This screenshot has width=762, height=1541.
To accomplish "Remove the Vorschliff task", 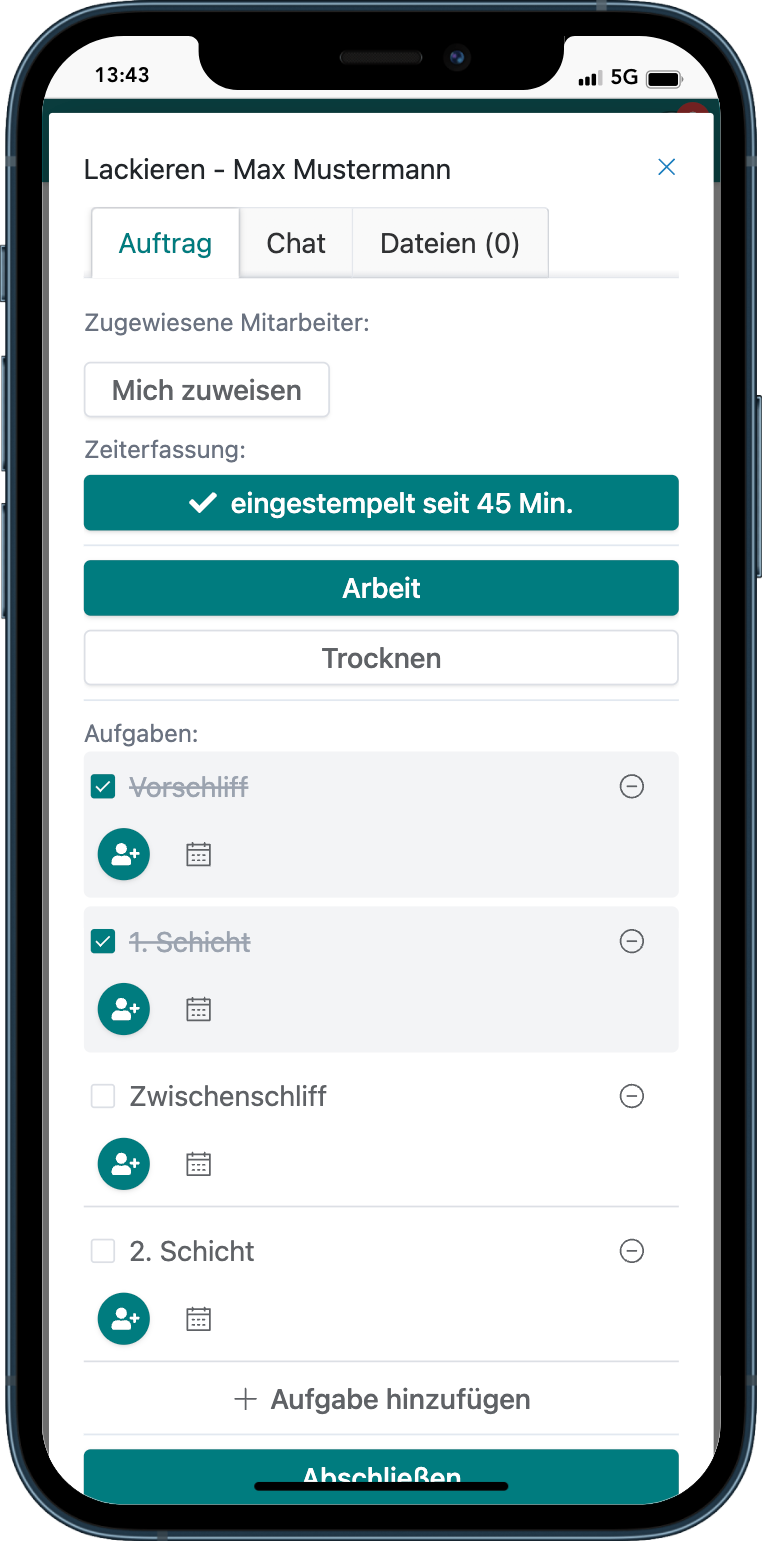I will pyautogui.click(x=631, y=787).
